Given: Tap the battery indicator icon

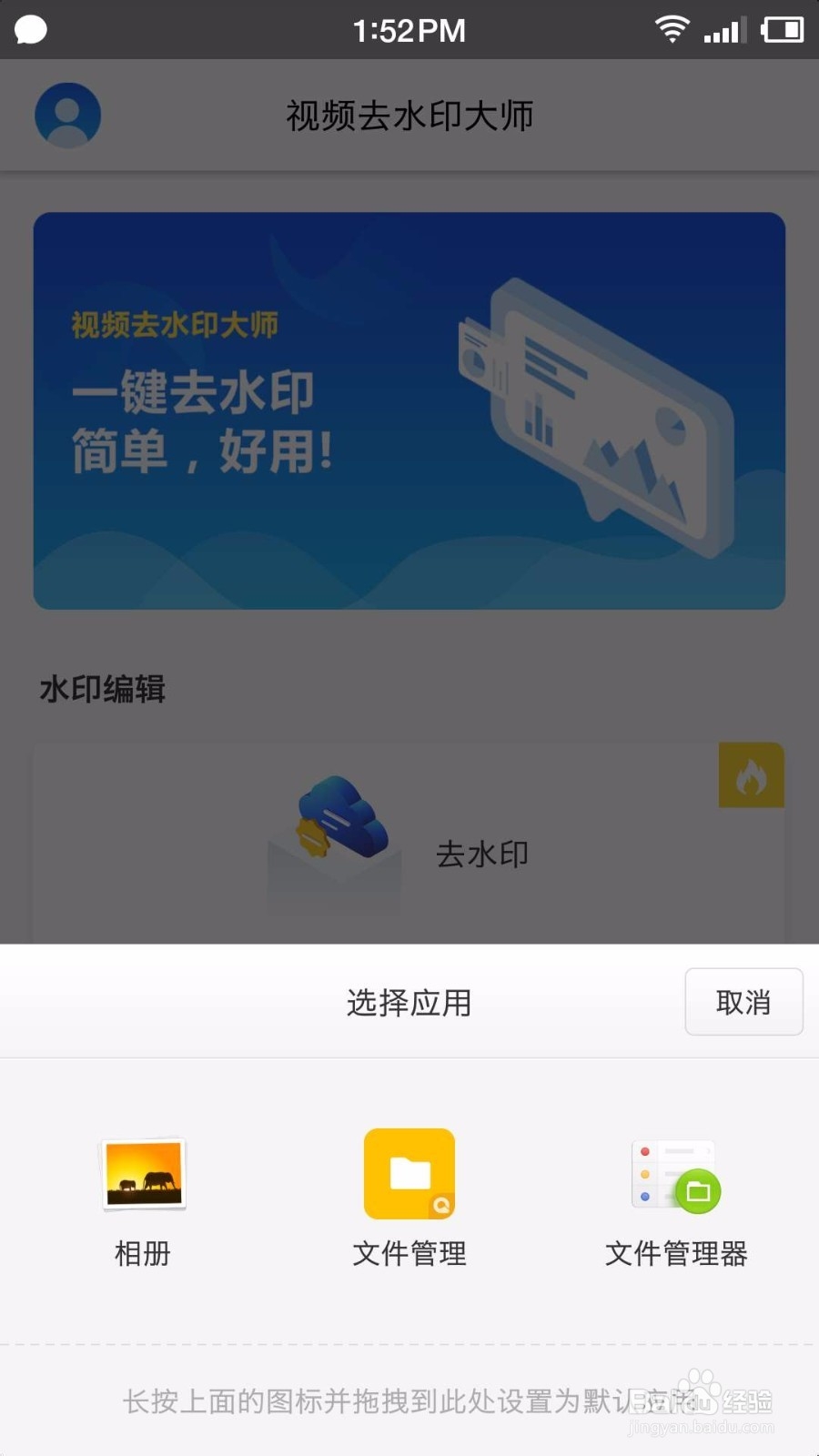Looking at the screenshot, I should pyautogui.click(x=781, y=28).
